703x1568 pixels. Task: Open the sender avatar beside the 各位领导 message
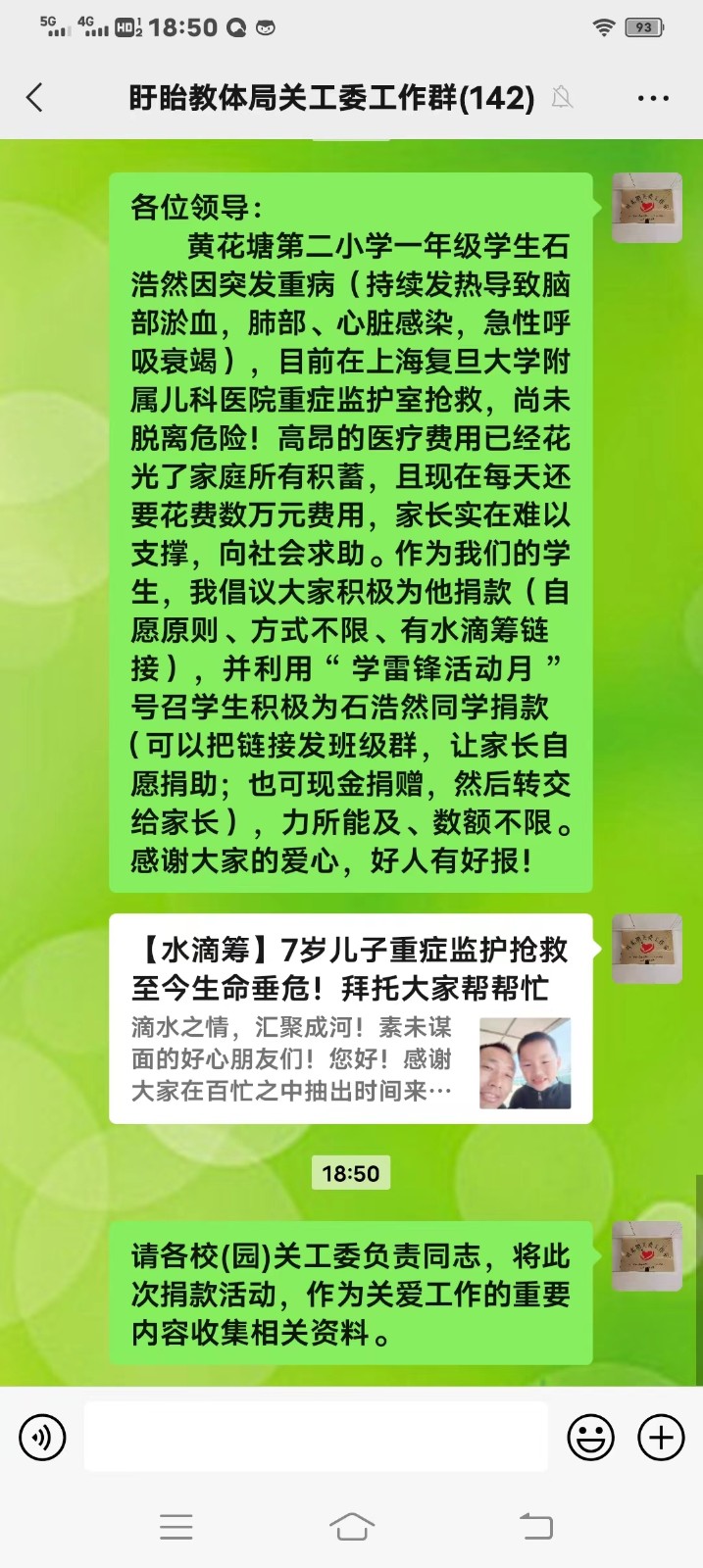[x=646, y=208]
